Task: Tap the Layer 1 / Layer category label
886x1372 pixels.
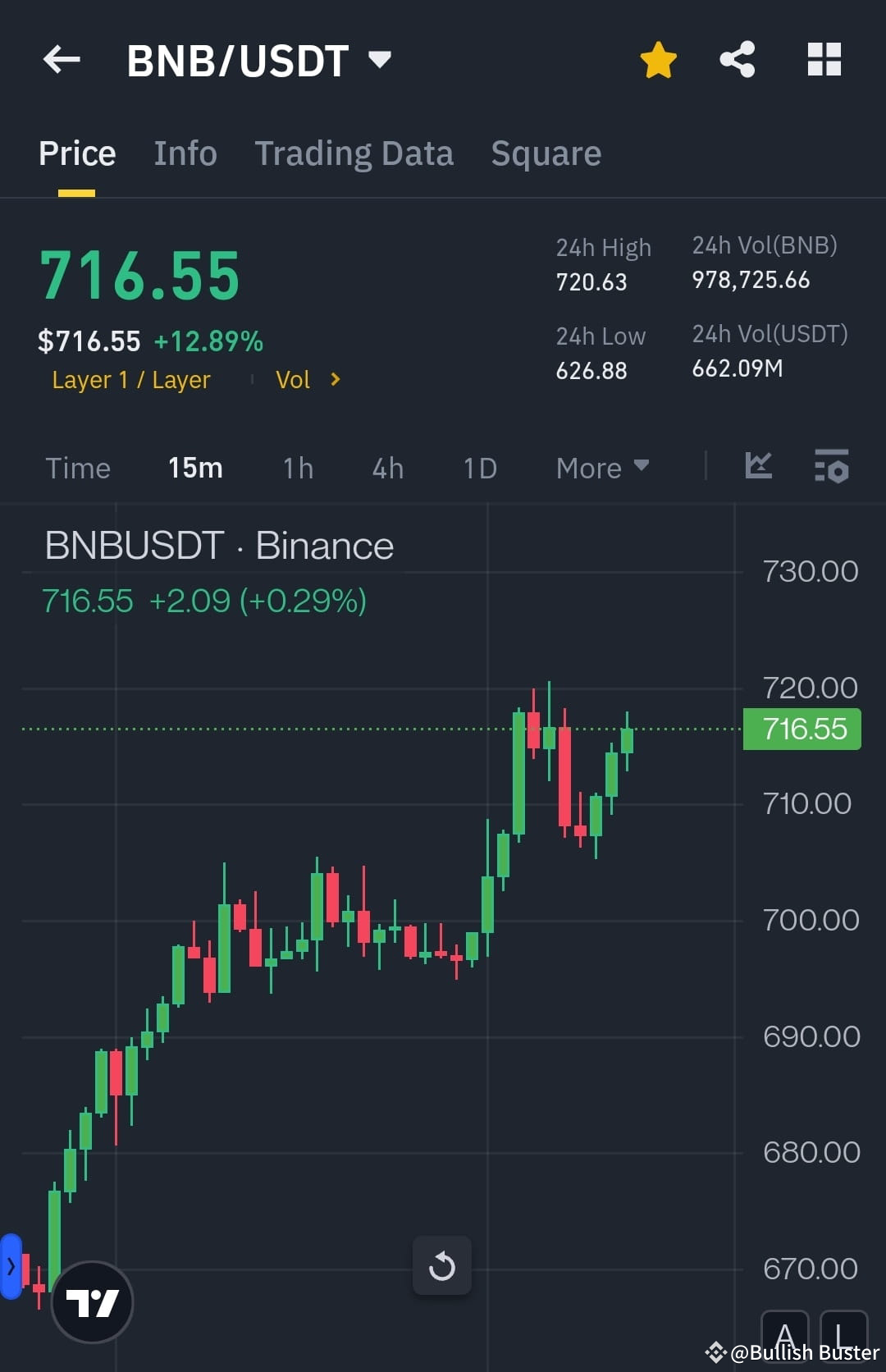Action: tap(131, 379)
